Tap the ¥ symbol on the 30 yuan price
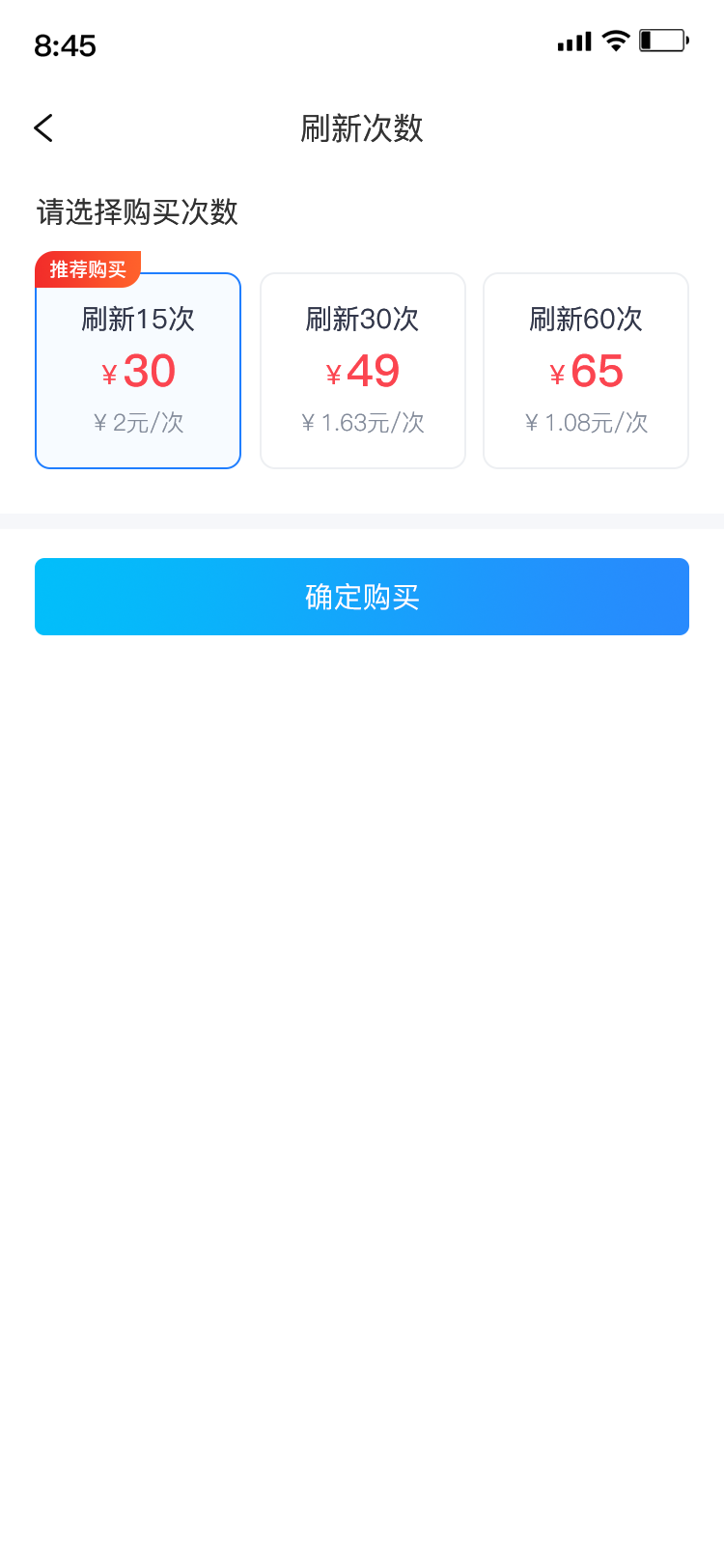724x1568 pixels. click(x=109, y=375)
